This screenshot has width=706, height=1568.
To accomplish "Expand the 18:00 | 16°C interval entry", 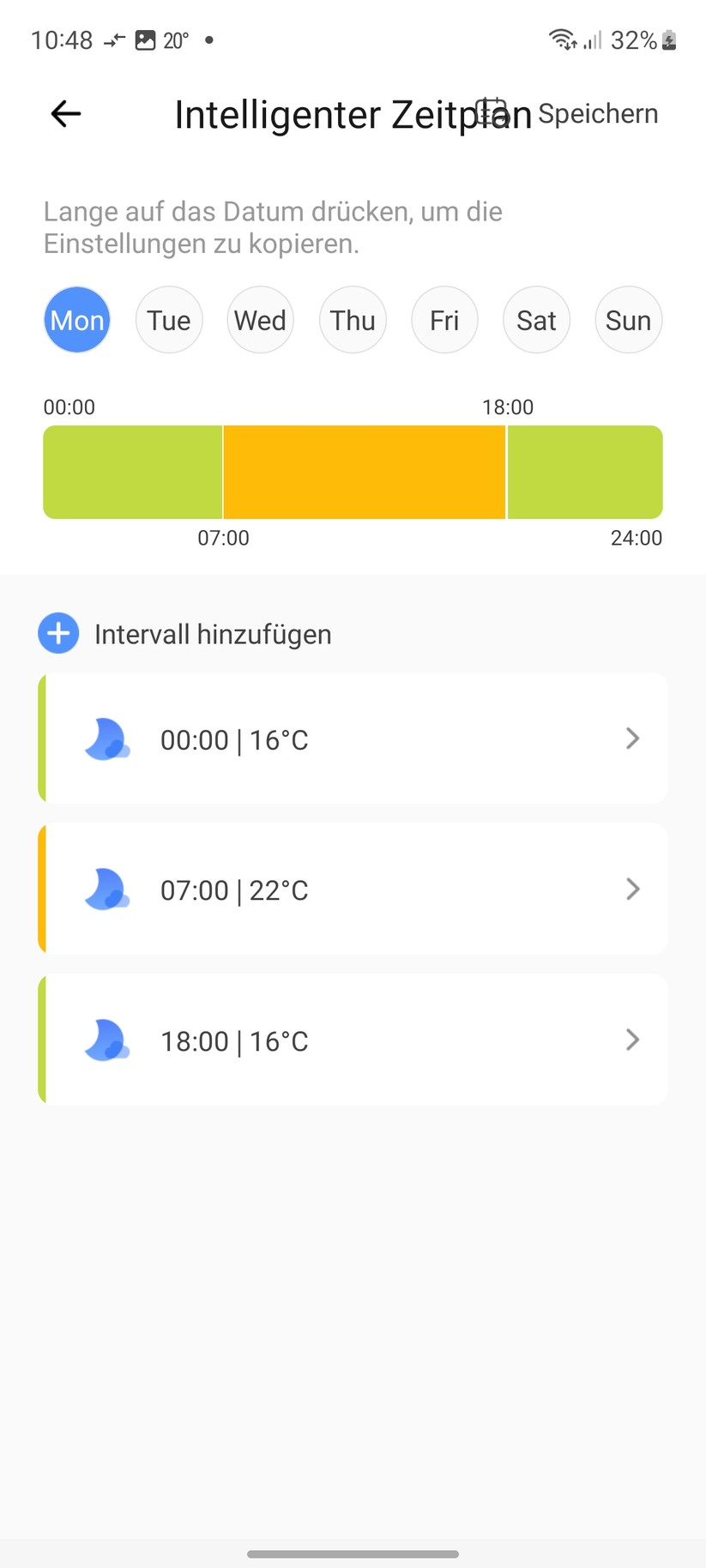I will pos(632,1040).
